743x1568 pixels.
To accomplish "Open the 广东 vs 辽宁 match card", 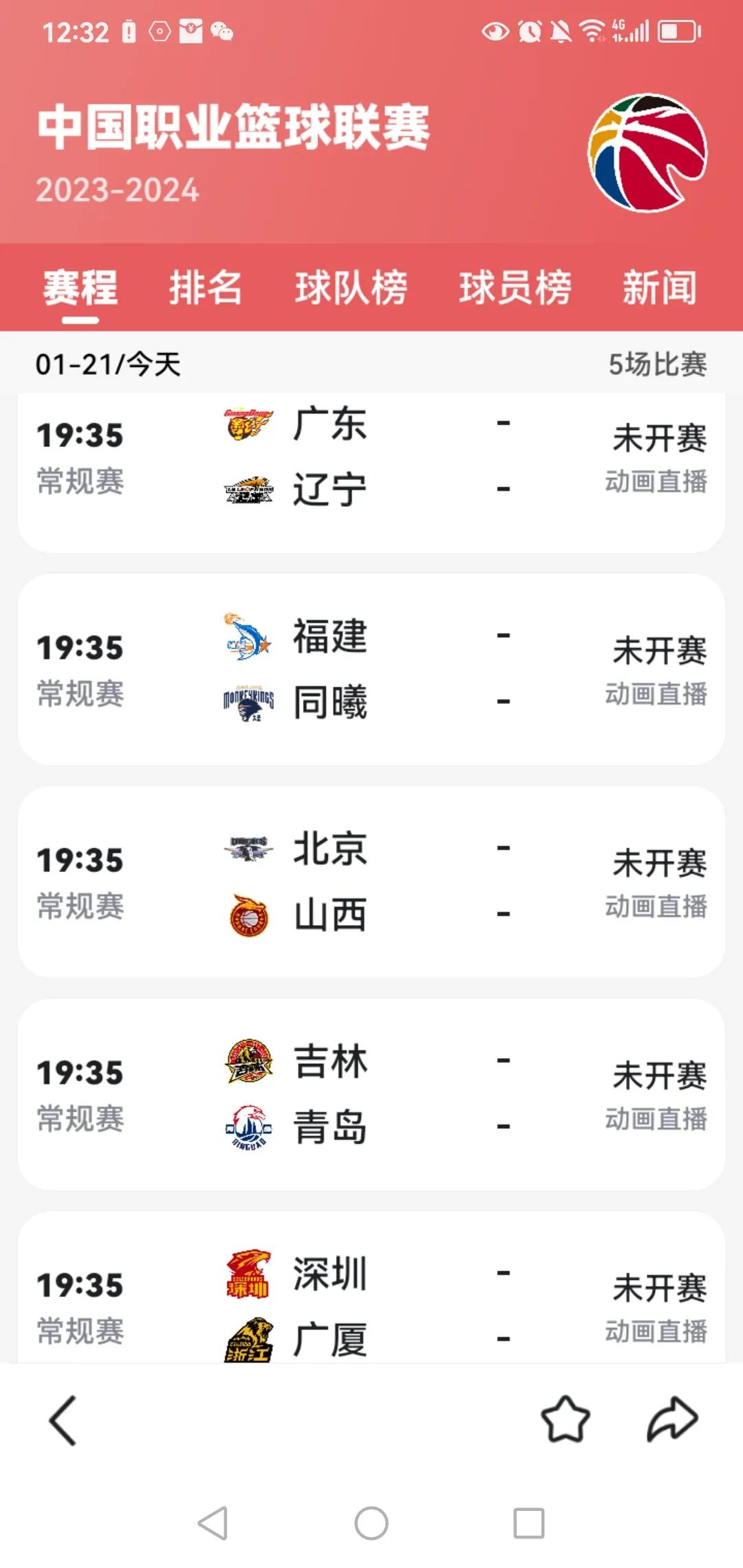I will pyautogui.click(x=371, y=473).
